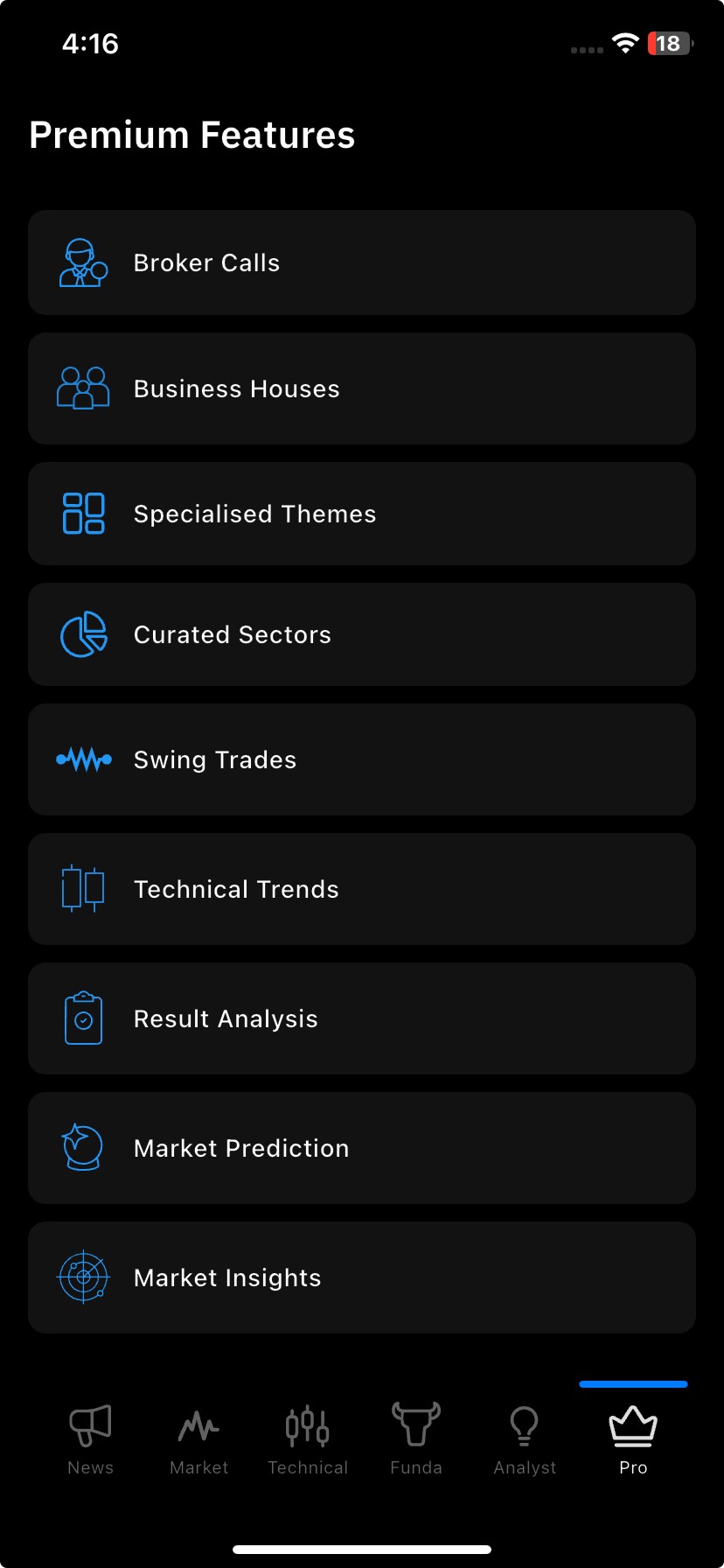View Technical Trends
The height and width of the screenshot is (1568, 724).
[x=362, y=889]
